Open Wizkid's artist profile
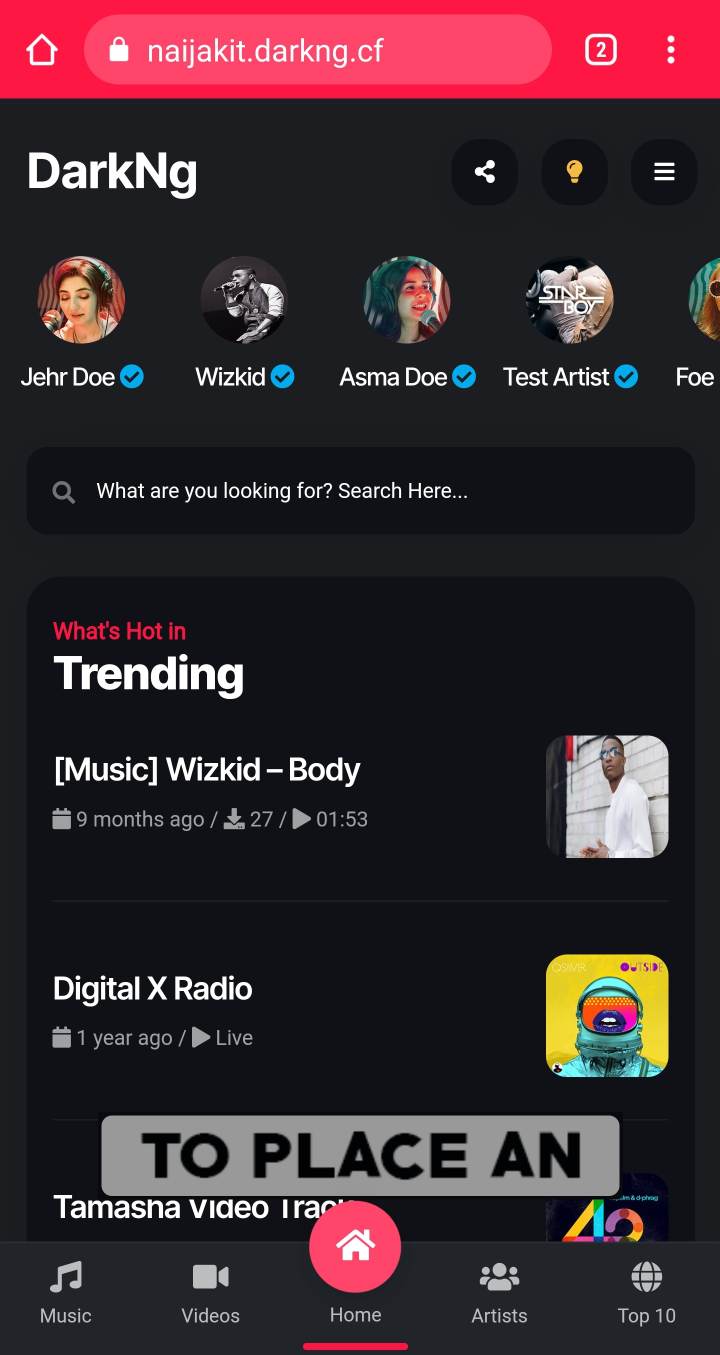This screenshot has height=1355, width=720. [x=244, y=300]
